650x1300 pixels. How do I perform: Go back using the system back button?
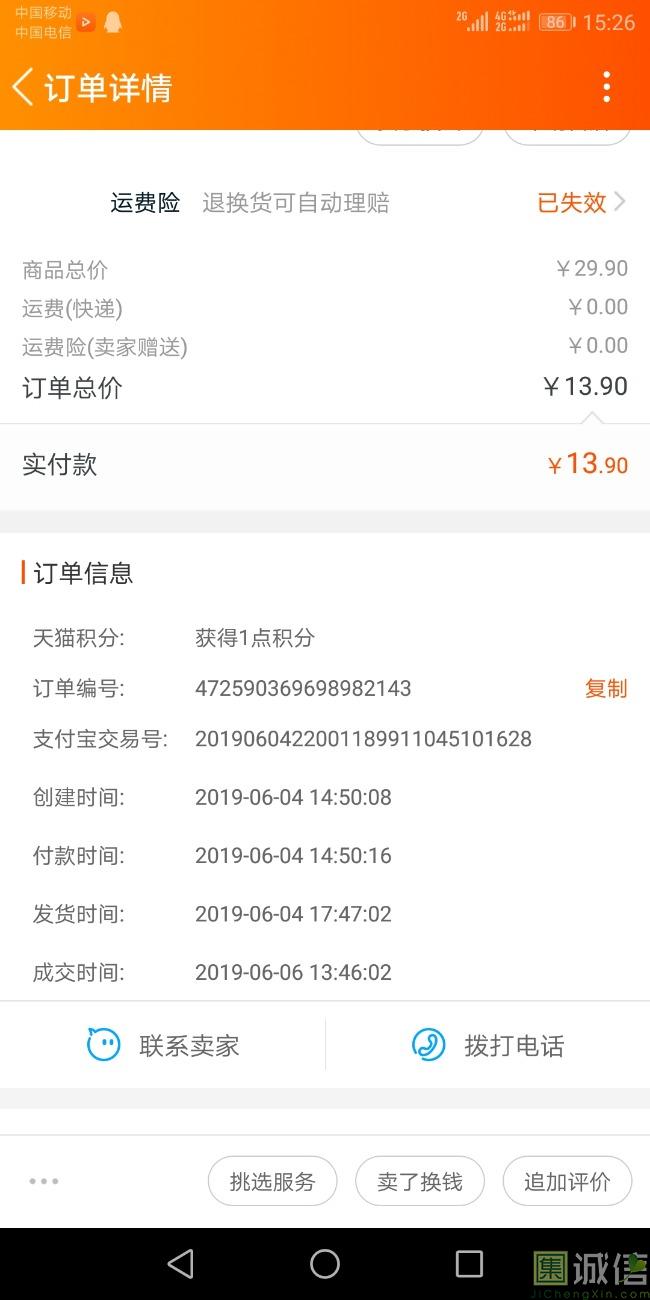pyautogui.click(x=181, y=1264)
